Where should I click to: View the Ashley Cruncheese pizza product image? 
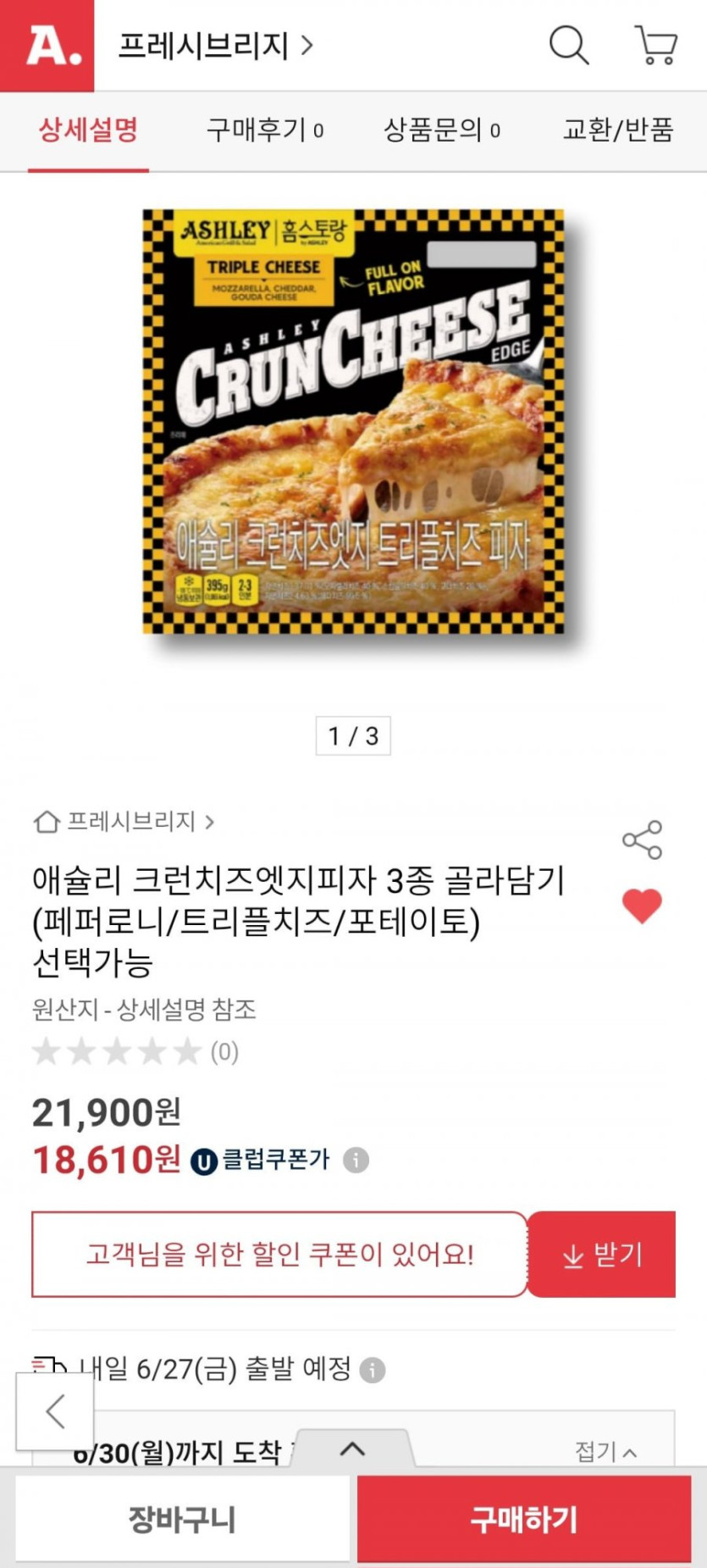(x=353, y=421)
